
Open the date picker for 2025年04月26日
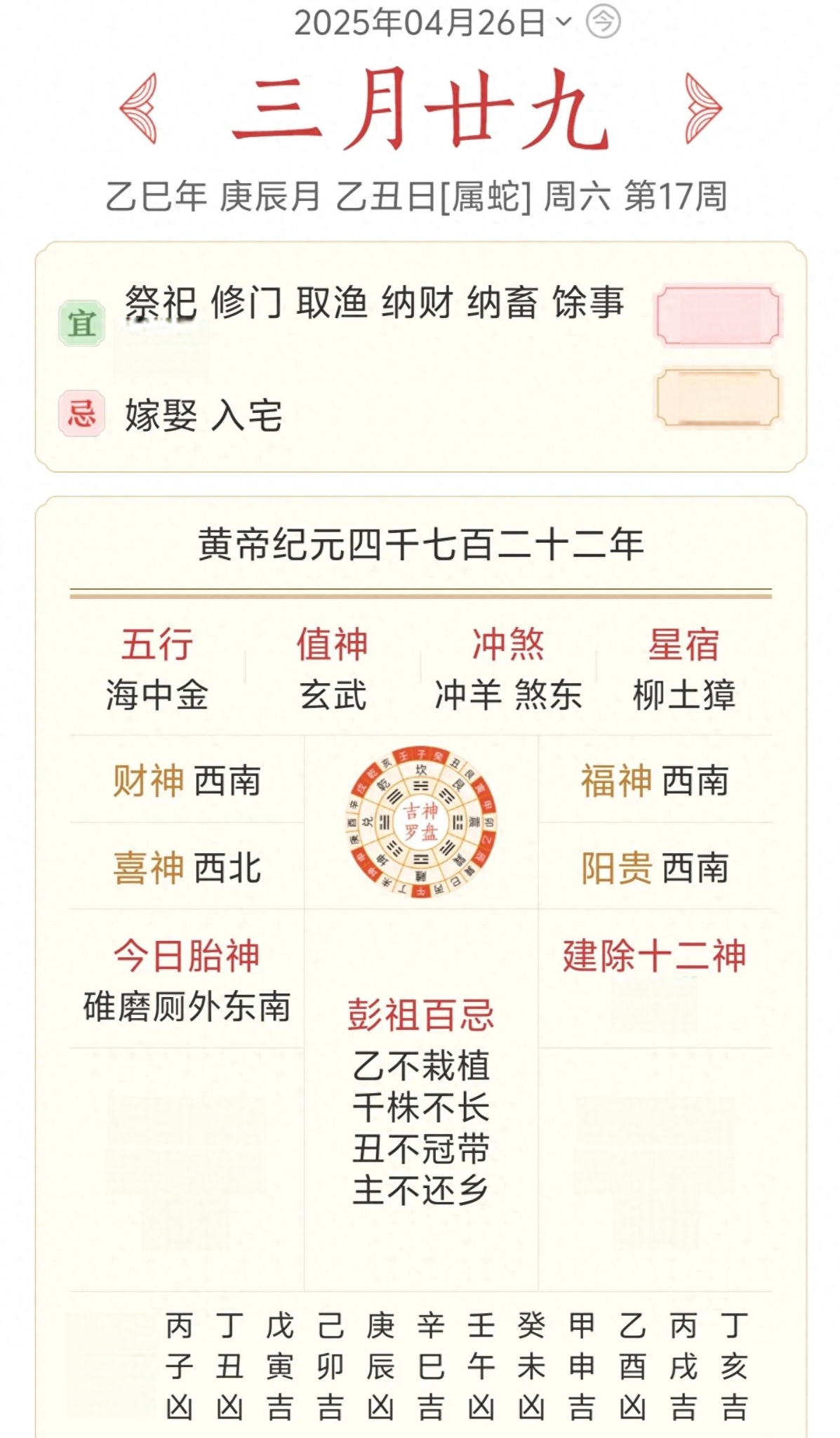(431, 22)
